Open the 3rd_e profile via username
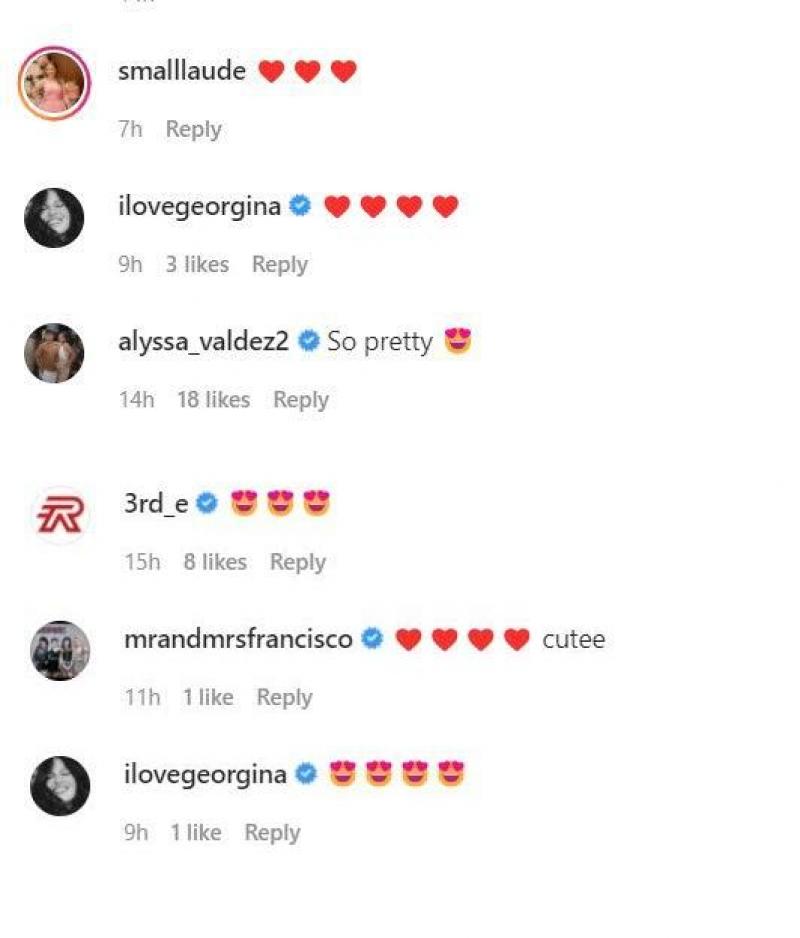 coord(156,504)
